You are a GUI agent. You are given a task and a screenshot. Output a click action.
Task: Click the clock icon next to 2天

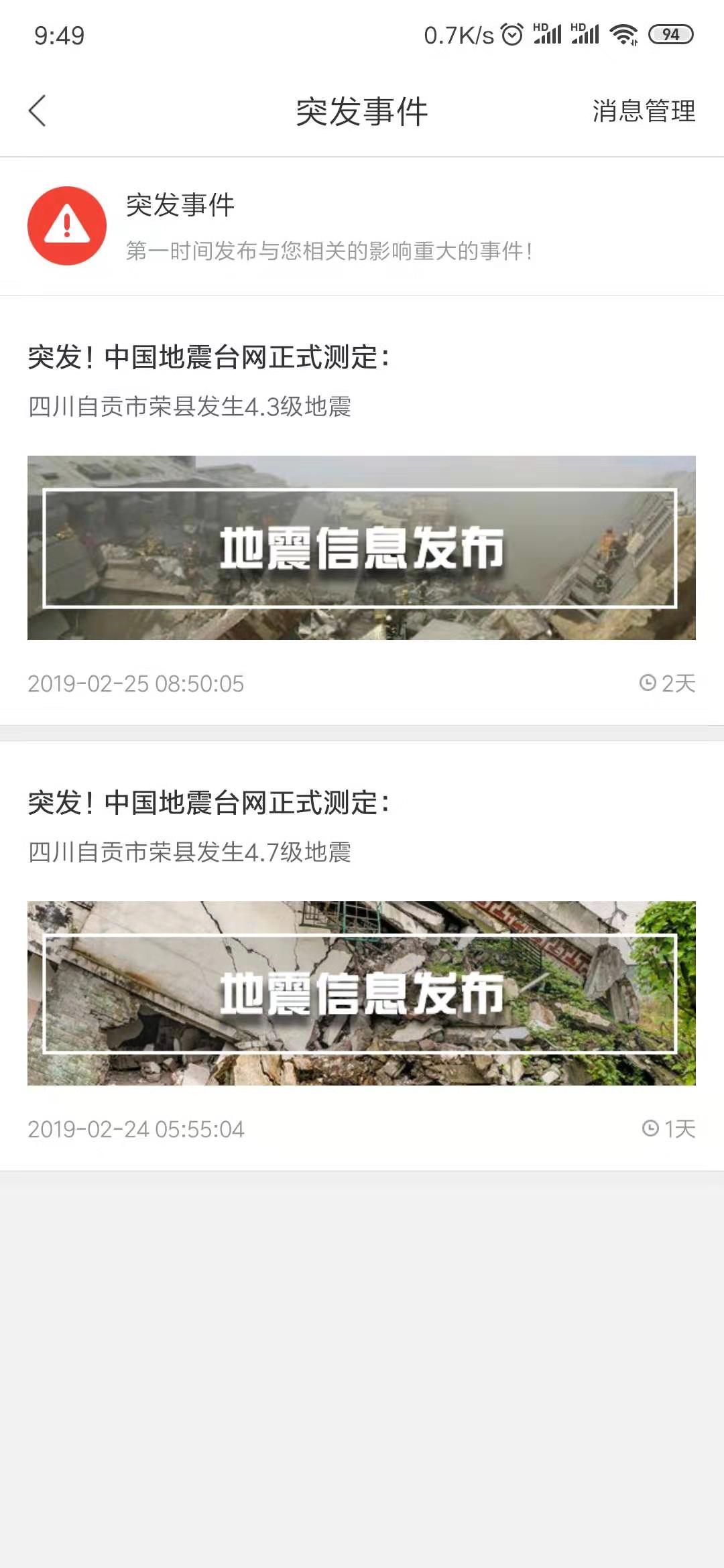pos(647,684)
